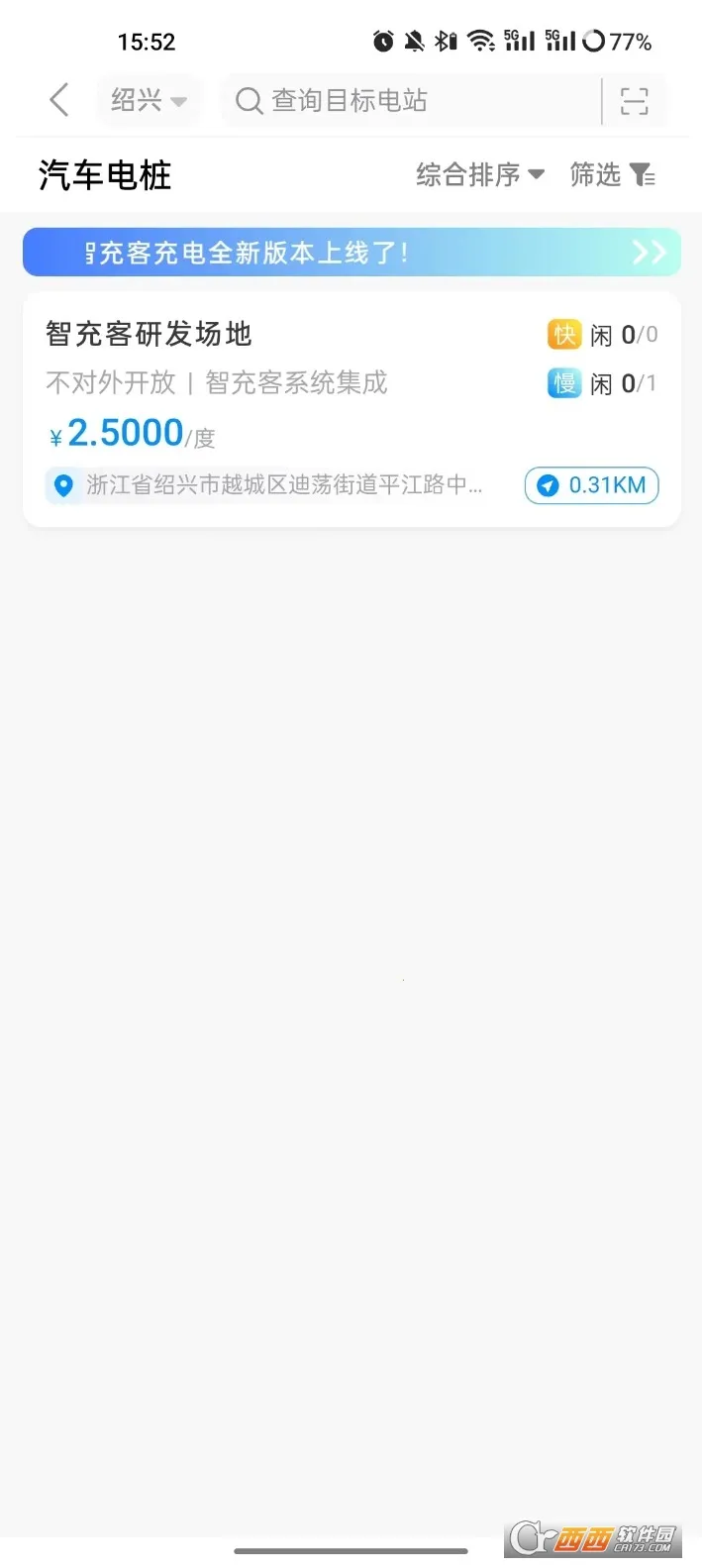Screen dimensions: 702x1568
Task: Go back using the top-left arrow
Action: 59,100
